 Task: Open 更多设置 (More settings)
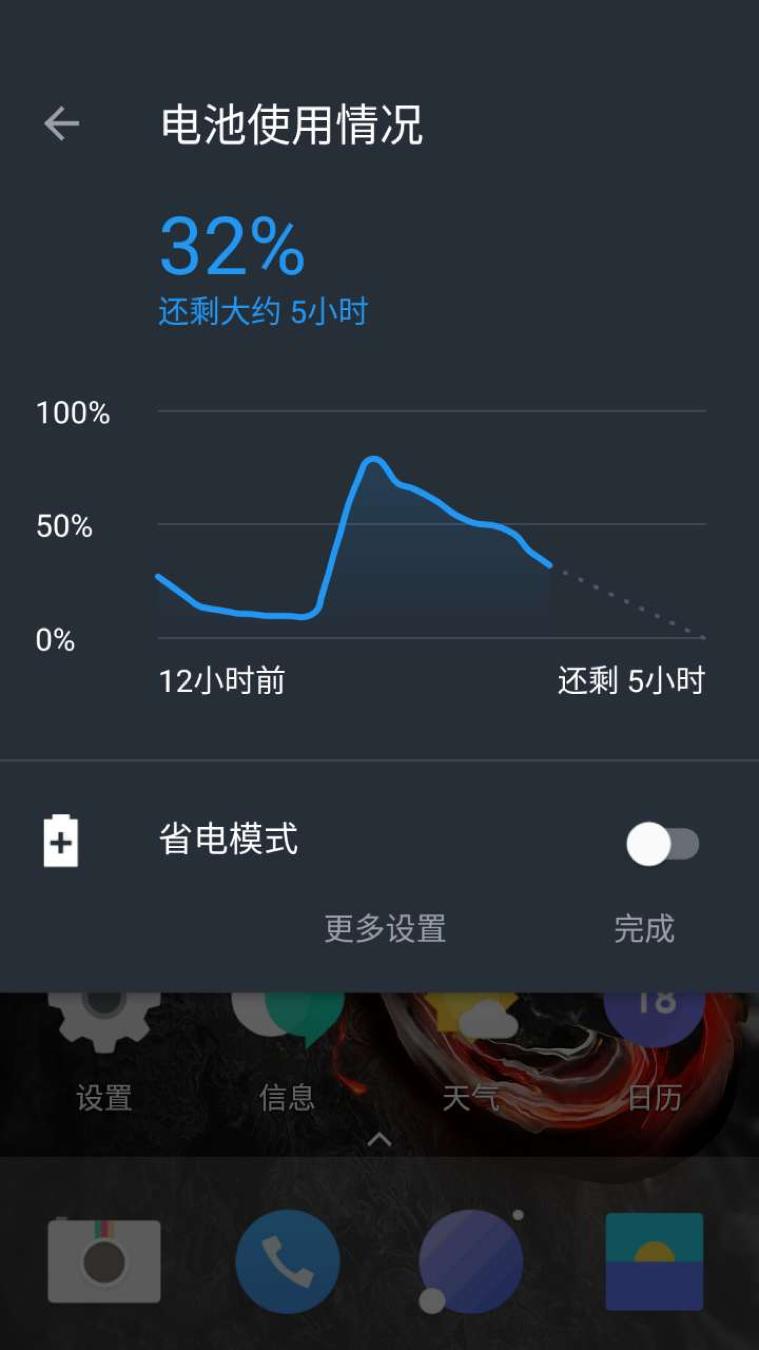pyautogui.click(x=384, y=928)
